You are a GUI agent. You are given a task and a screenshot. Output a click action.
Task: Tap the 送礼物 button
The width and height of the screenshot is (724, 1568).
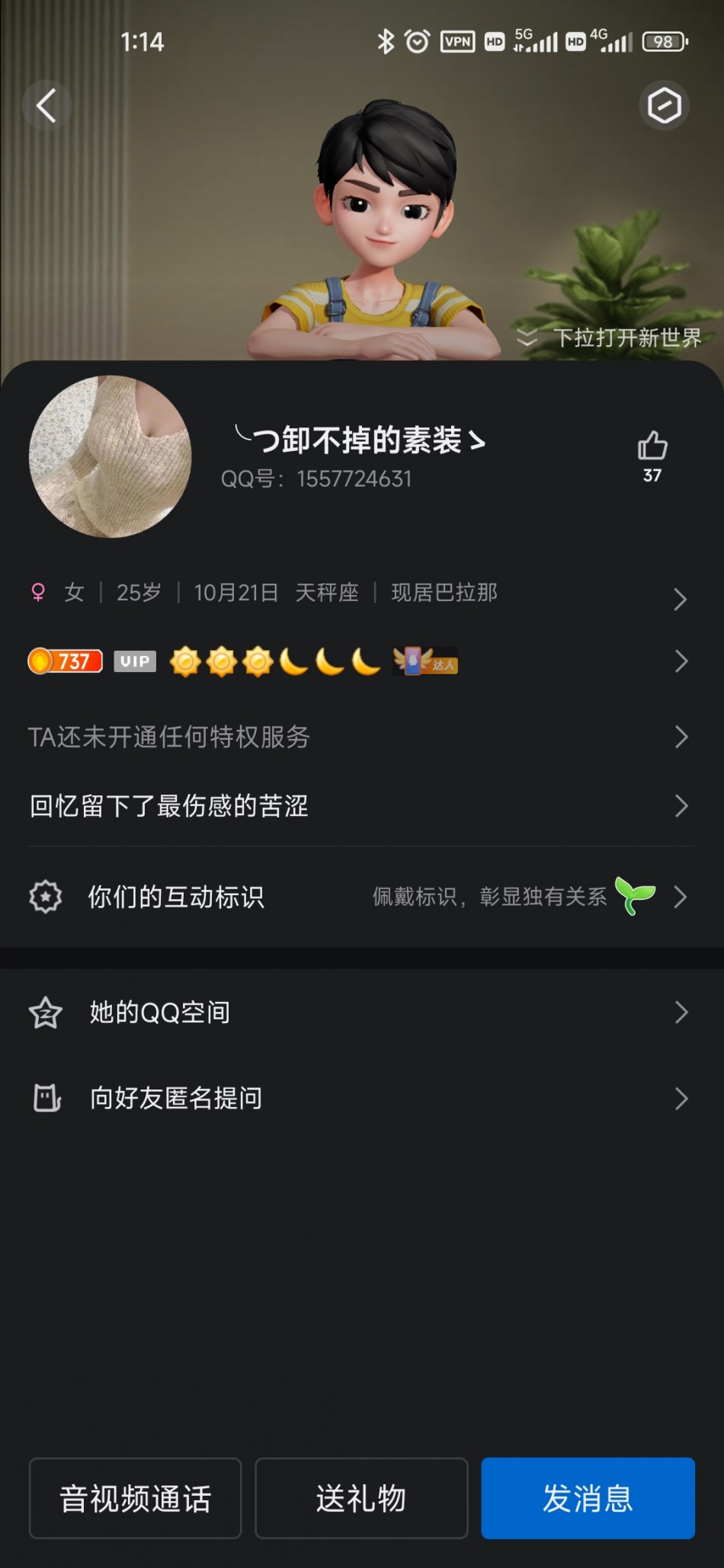361,1498
